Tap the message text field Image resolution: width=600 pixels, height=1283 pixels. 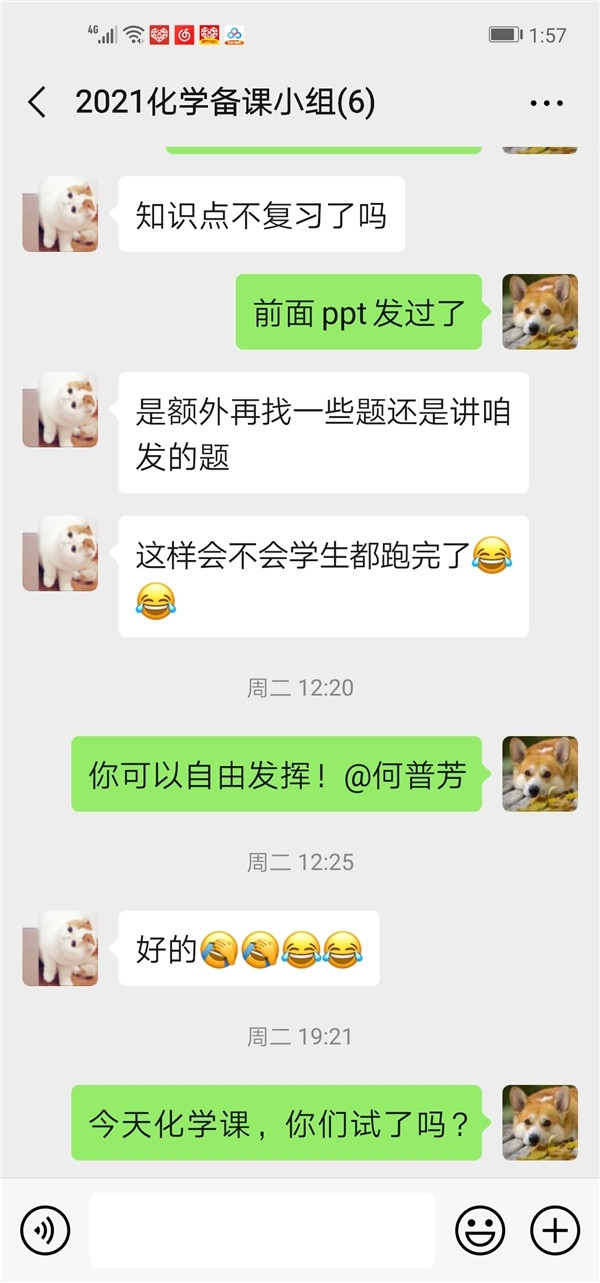(x=262, y=1229)
